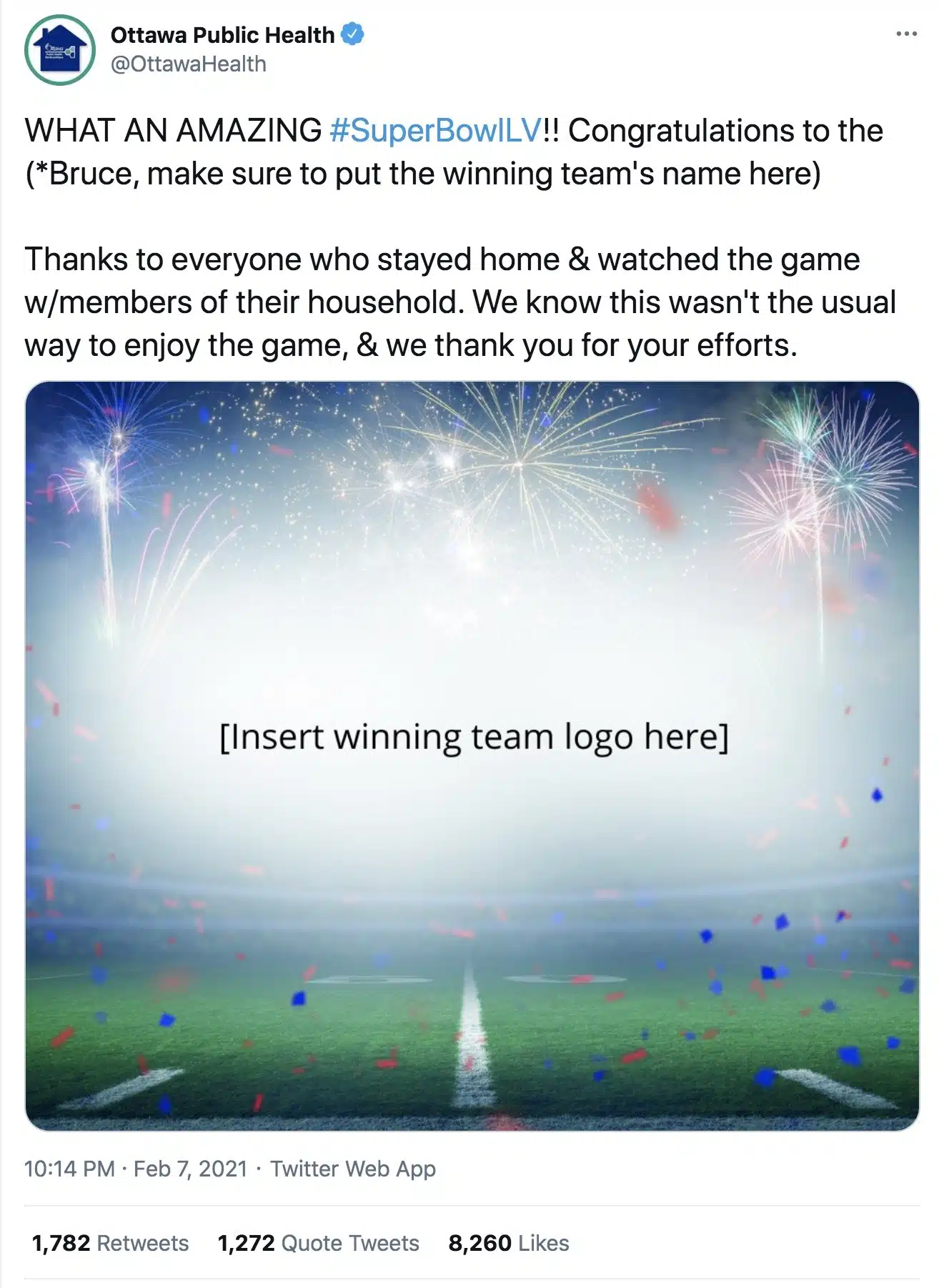This screenshot has width=939, height=1288.
Task: View the 1,272 Quote Tweets
Action: [x=318, y=1243]
